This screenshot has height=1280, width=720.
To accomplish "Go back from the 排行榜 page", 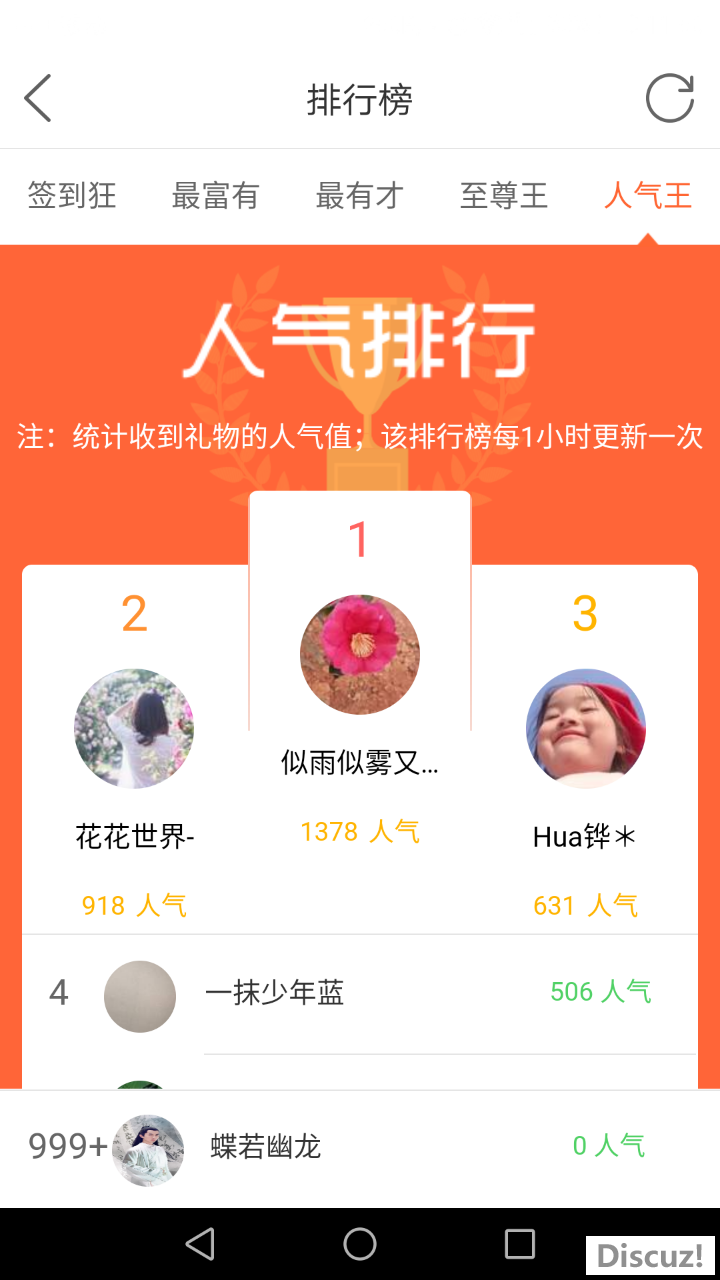I will click(38, 99).
